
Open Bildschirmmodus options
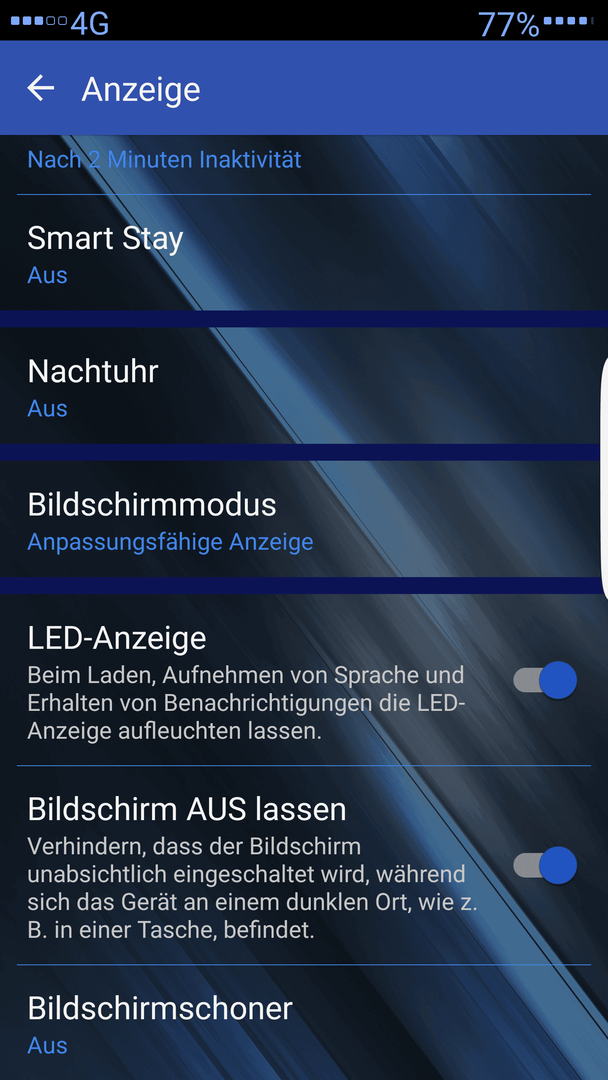pyautogui.click(x=304, y=519)
